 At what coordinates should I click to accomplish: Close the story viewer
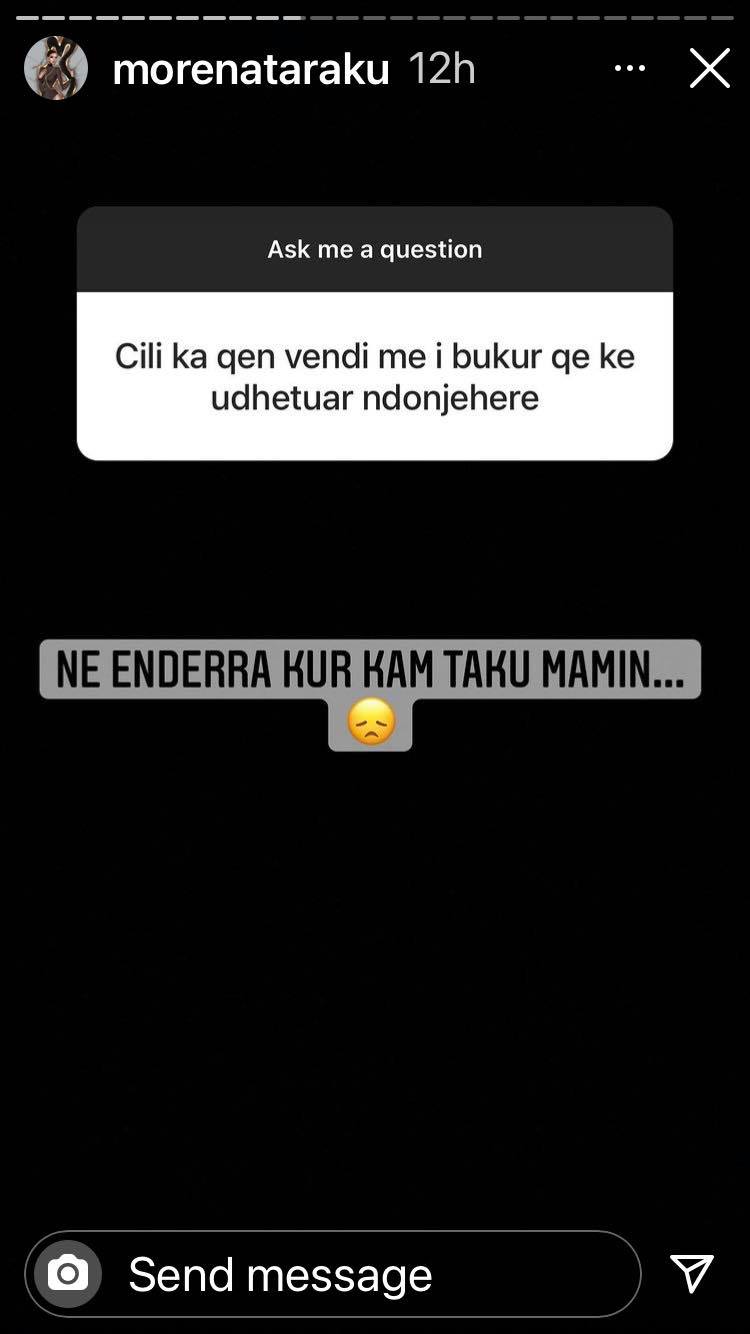tap(709, 69)
